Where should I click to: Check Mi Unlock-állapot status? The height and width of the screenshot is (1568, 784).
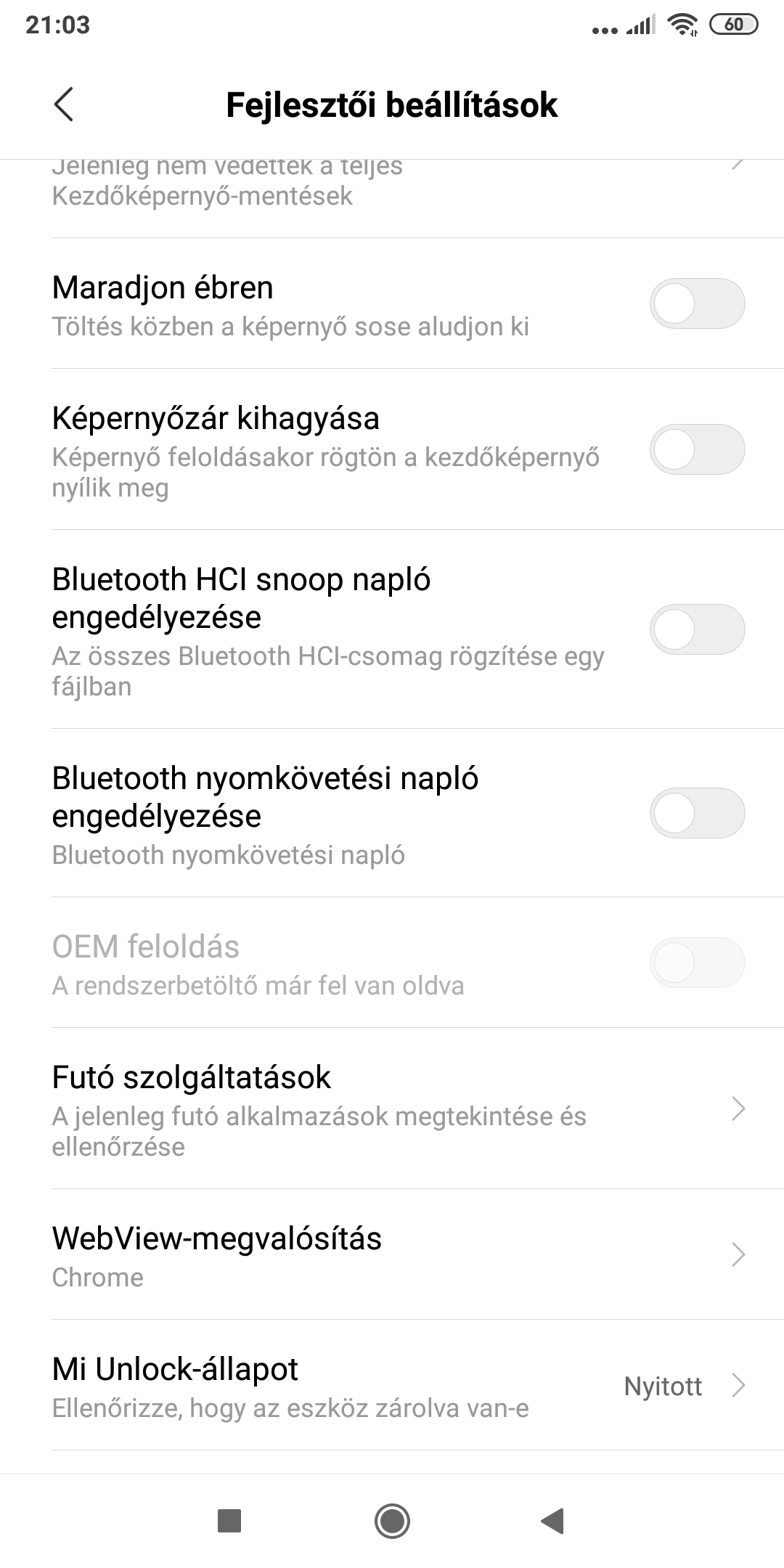tap(392, 1386)
